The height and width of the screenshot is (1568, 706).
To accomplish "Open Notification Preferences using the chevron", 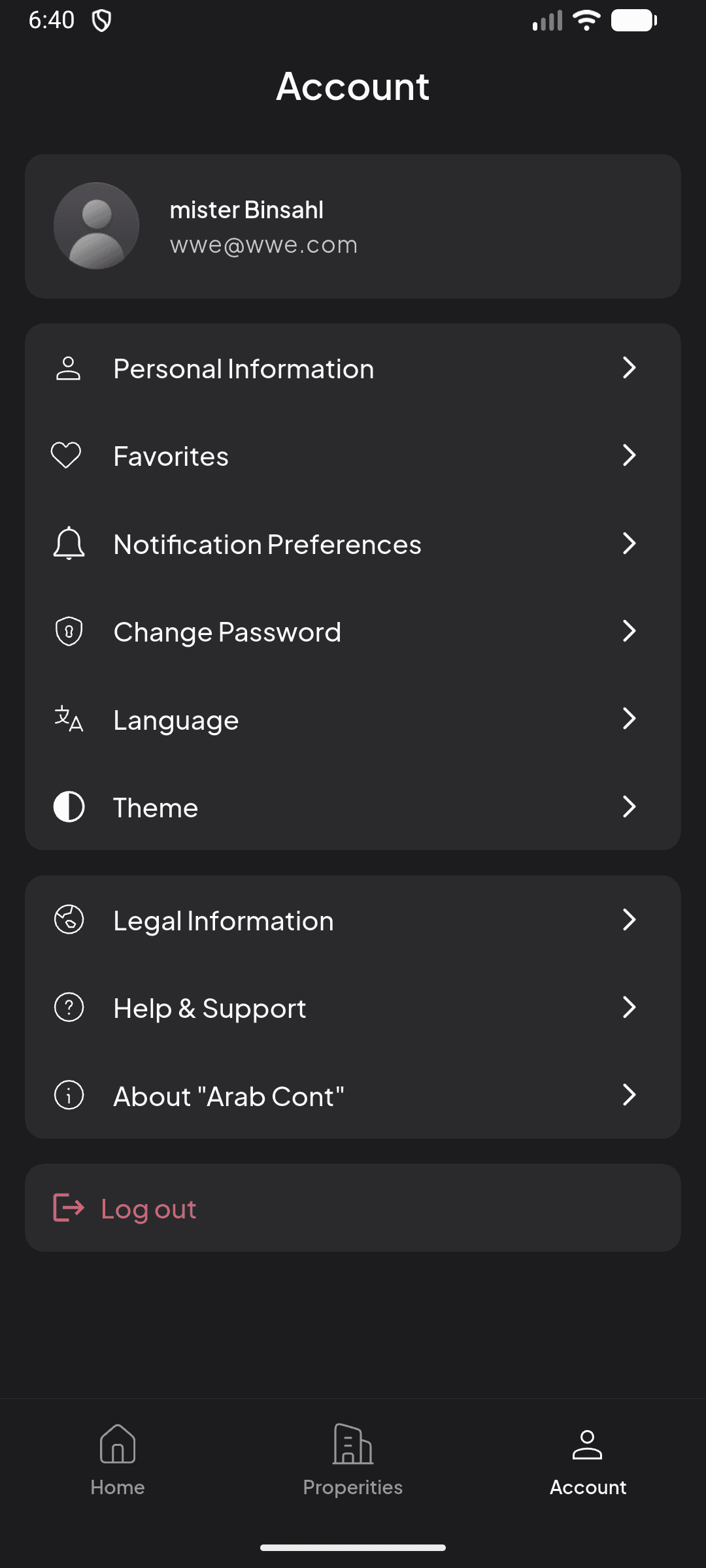I will click(630, 543).
